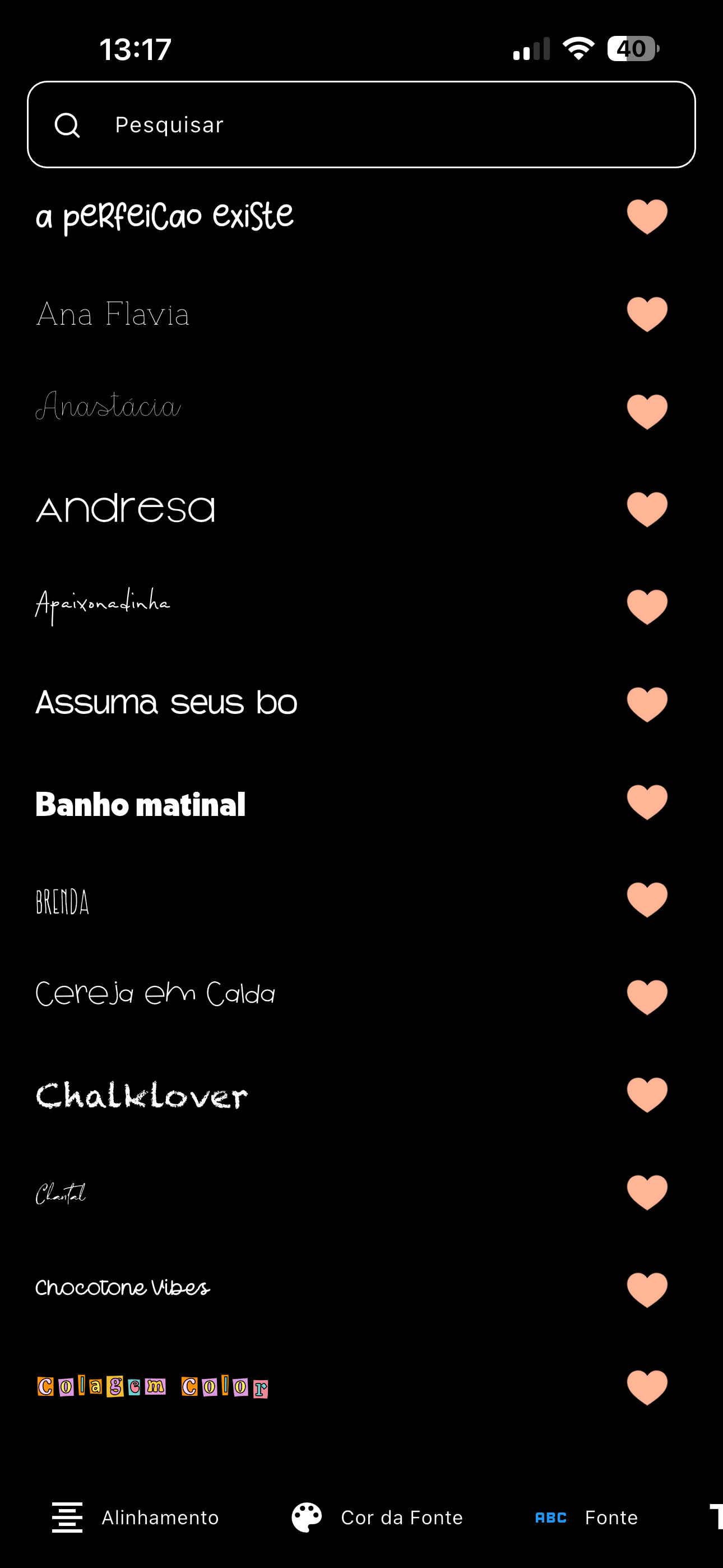Select the Ana Flavia font
Viewport: 723px width, 1568px height.
click(113, 314)
